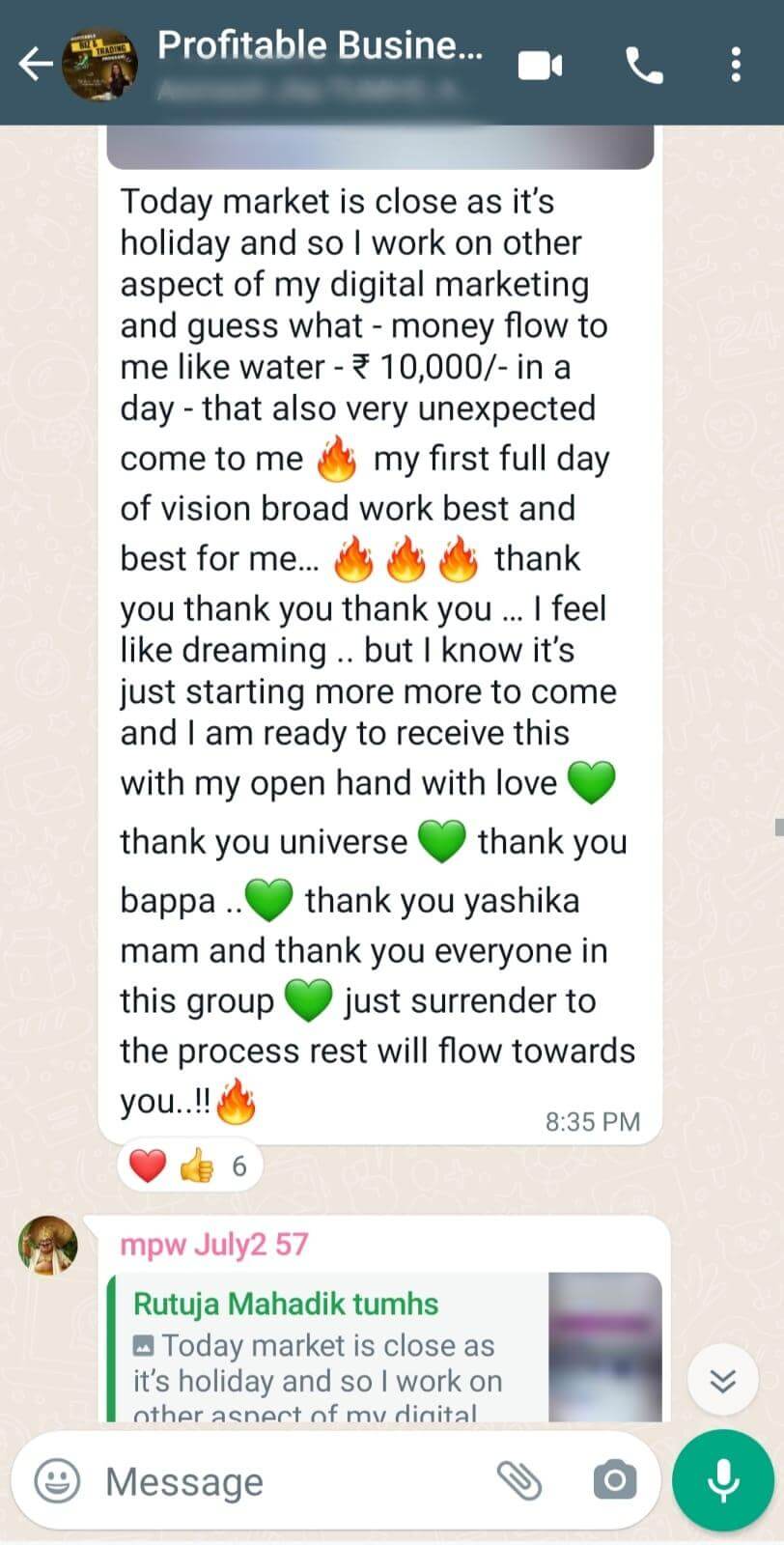Open the emoji picker

(x=57, y=1481)
